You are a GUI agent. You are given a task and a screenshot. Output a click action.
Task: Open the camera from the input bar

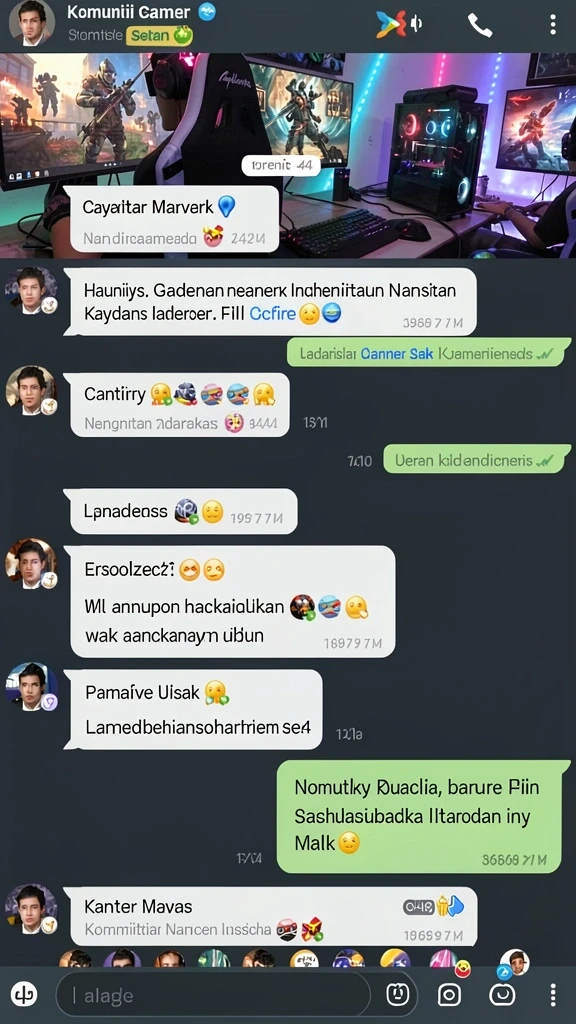pyautogui.click(x=449, y=995)
